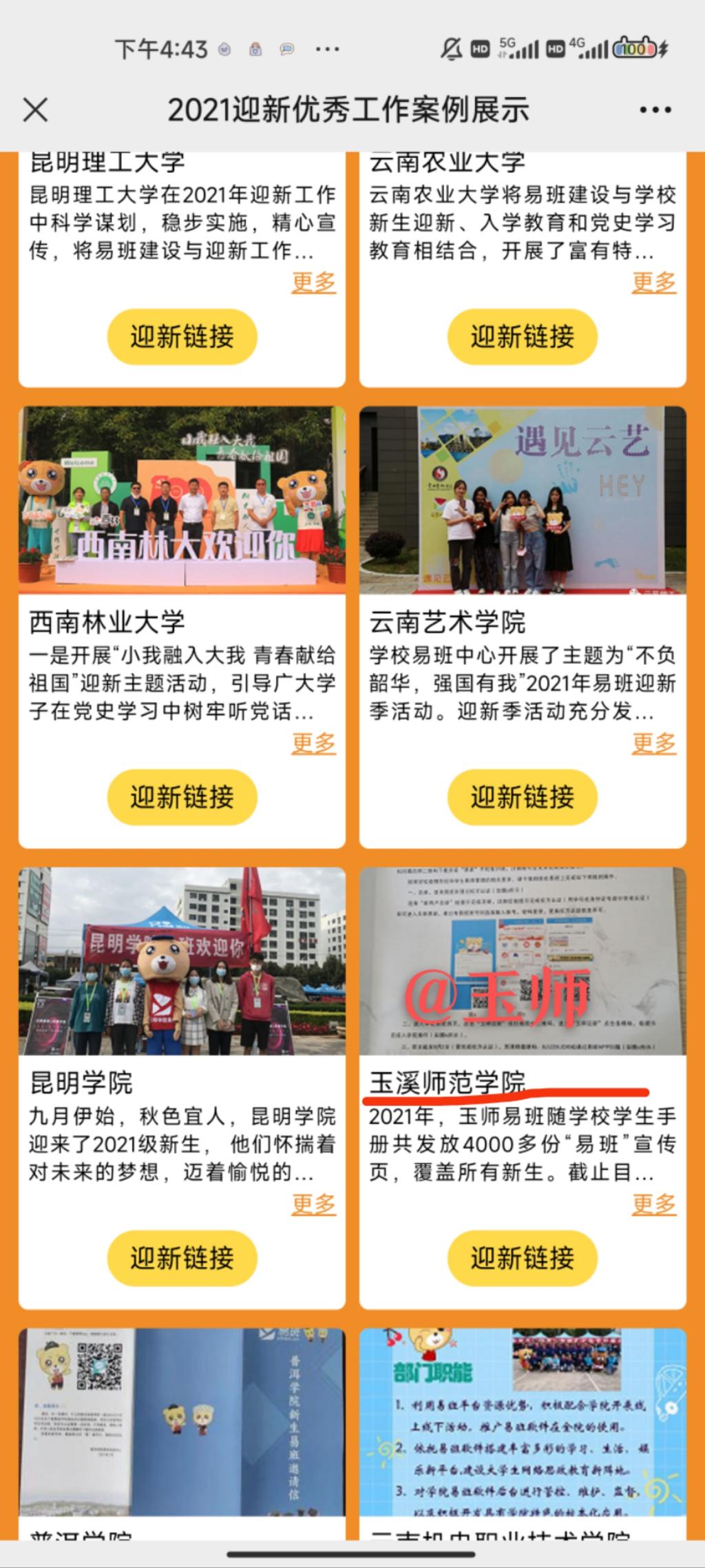Show 更多 for 西南林业大学
Image resolution: width=705 pixels, height=1568 pixels.
pos(314,743)
